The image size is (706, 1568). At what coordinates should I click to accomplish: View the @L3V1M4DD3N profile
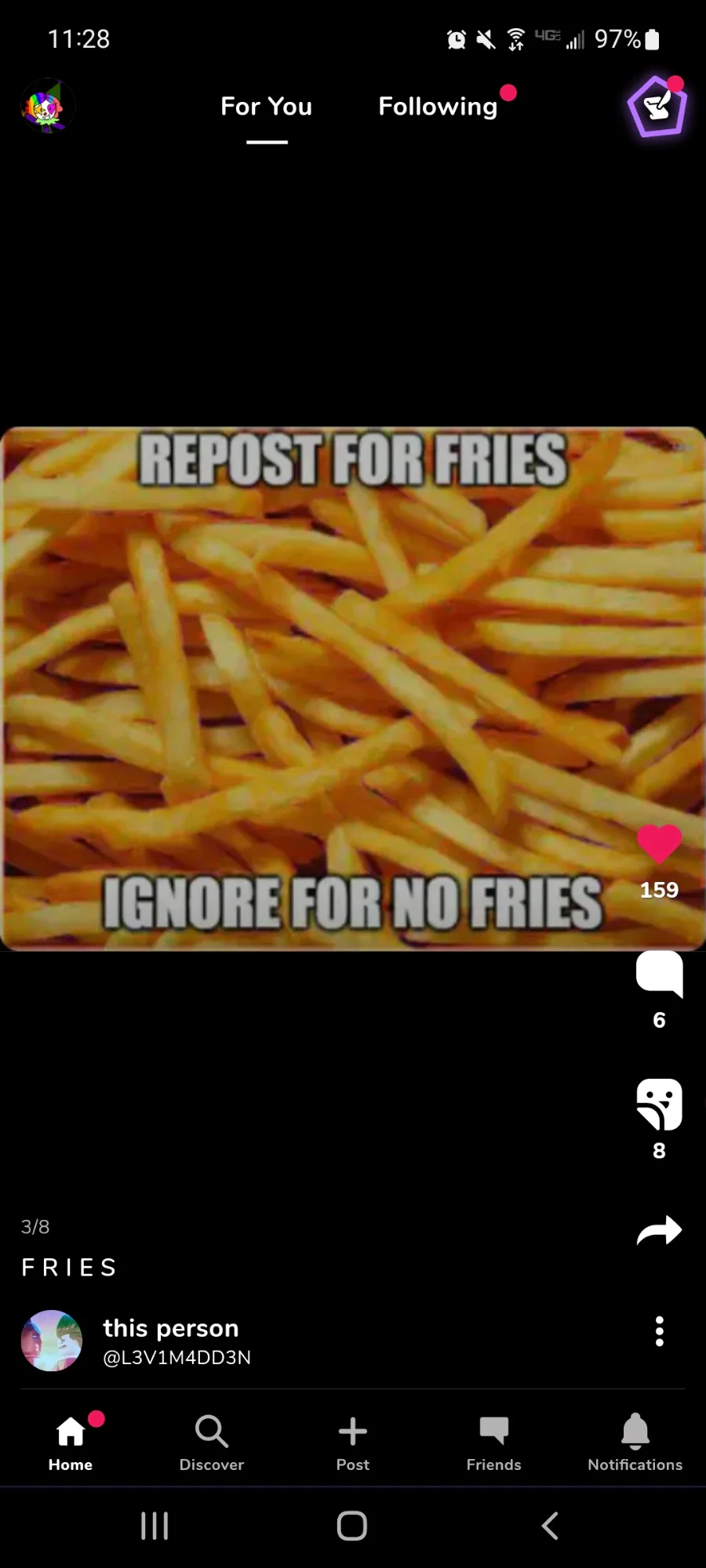tap(176, 1357)
